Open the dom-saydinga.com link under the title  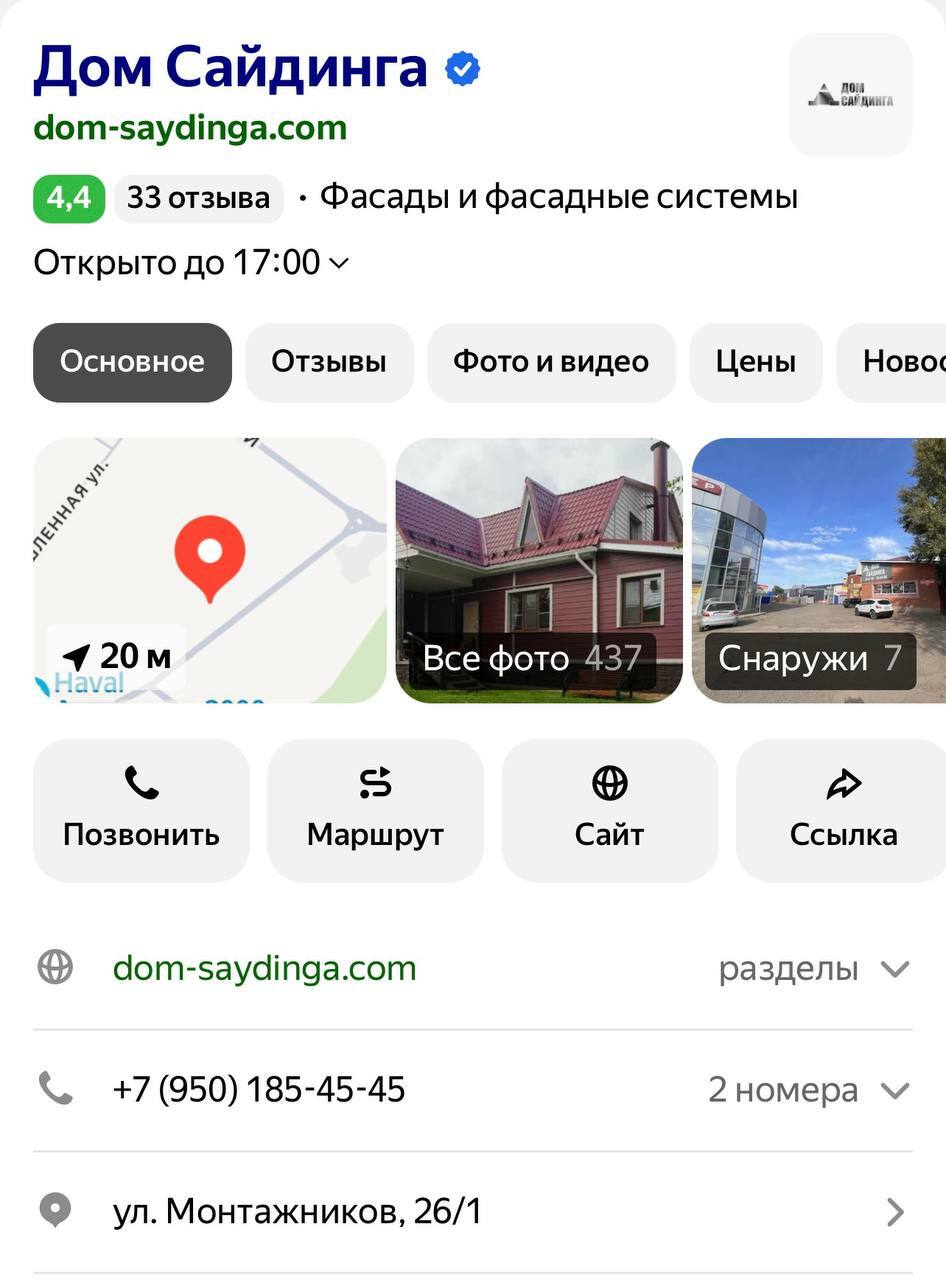tap(190, 128)
